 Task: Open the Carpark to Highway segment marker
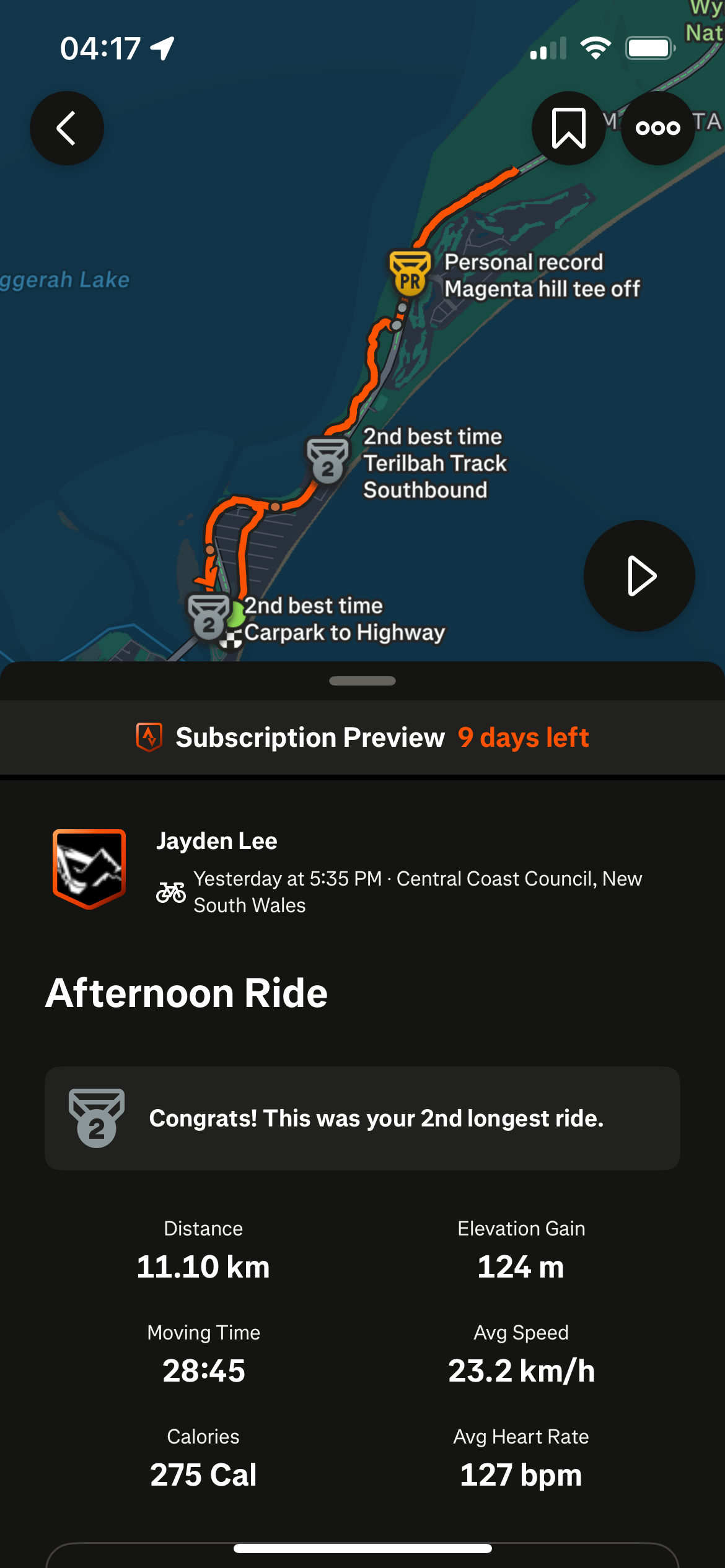pyautogui.click(x=209, y=617)
